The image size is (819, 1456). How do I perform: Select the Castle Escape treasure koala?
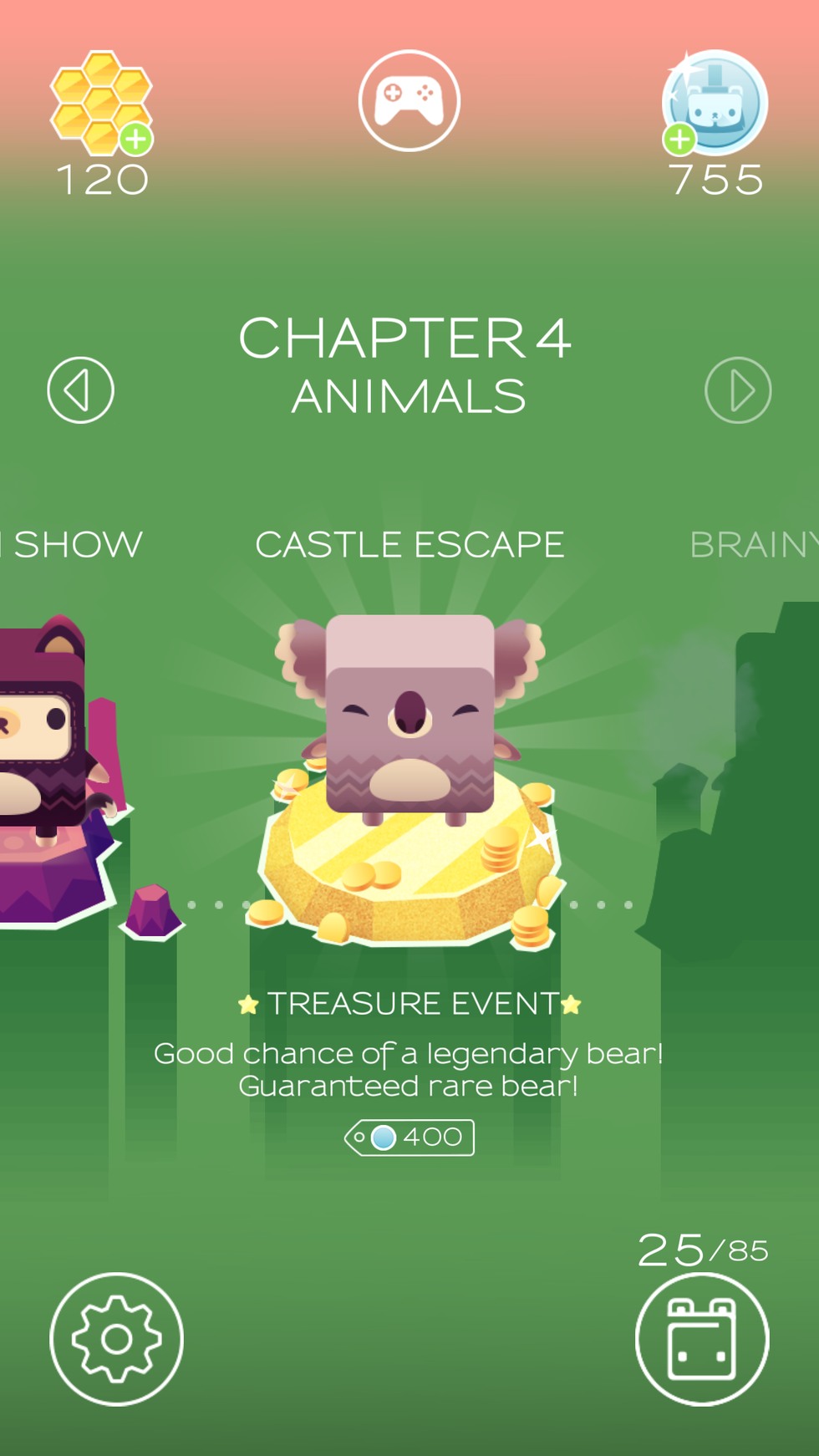coord(409,719)
